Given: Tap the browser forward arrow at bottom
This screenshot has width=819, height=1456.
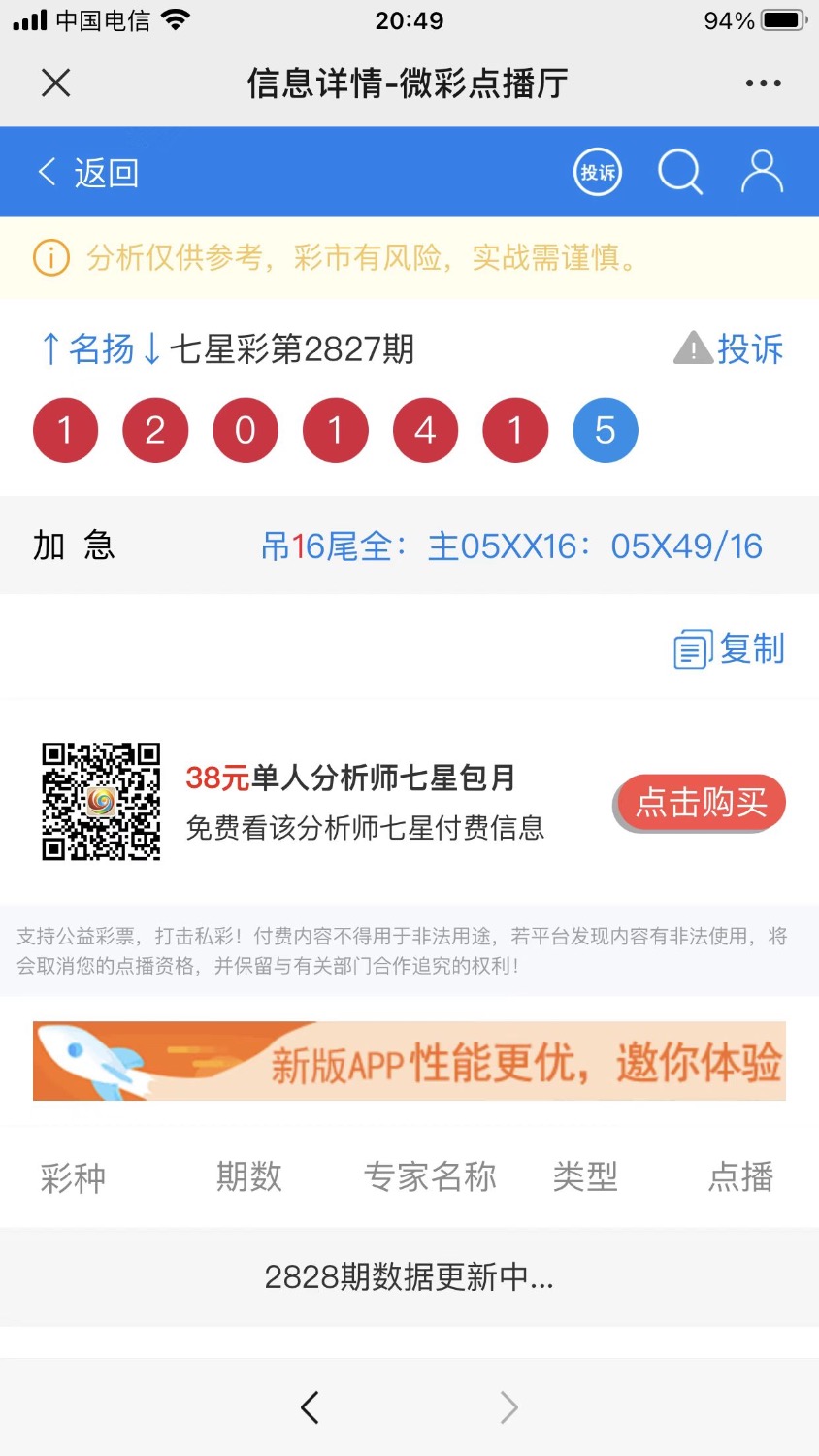Looking at the screenshot, I should click(x=508, y=1407).
